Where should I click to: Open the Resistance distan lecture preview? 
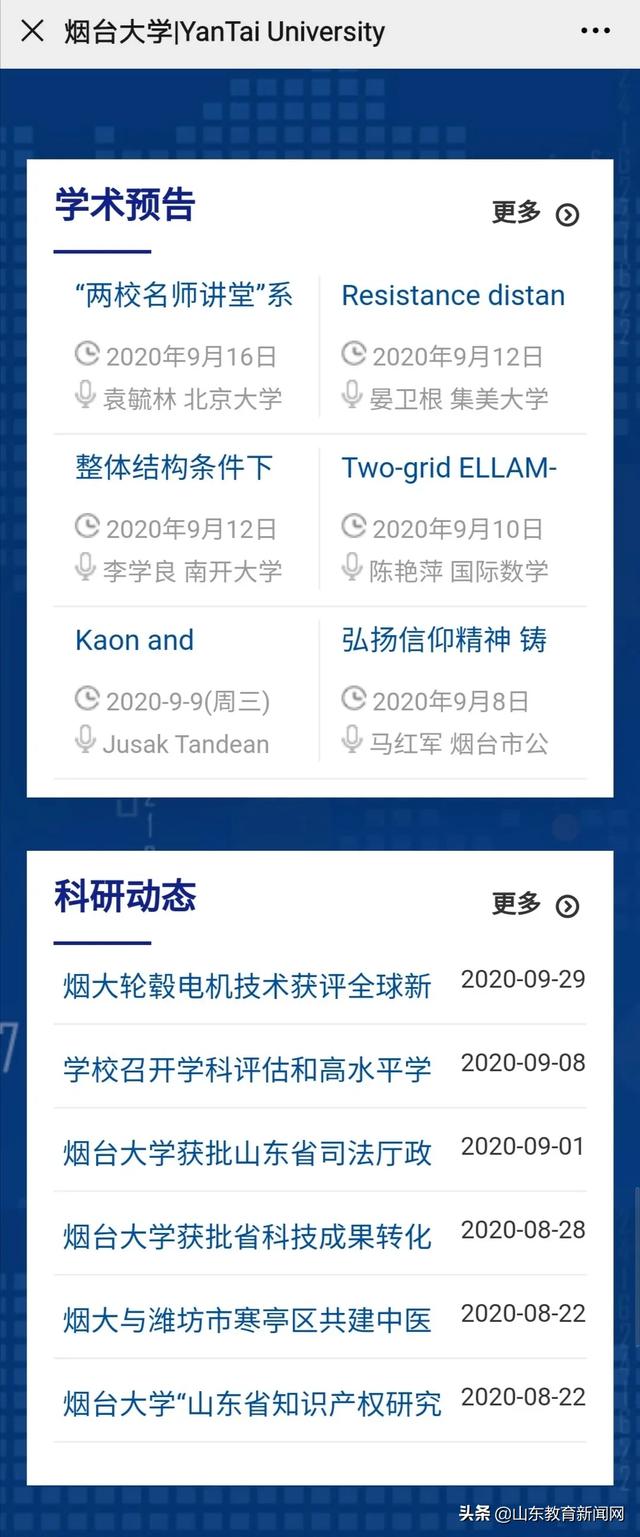coord(453,296)
